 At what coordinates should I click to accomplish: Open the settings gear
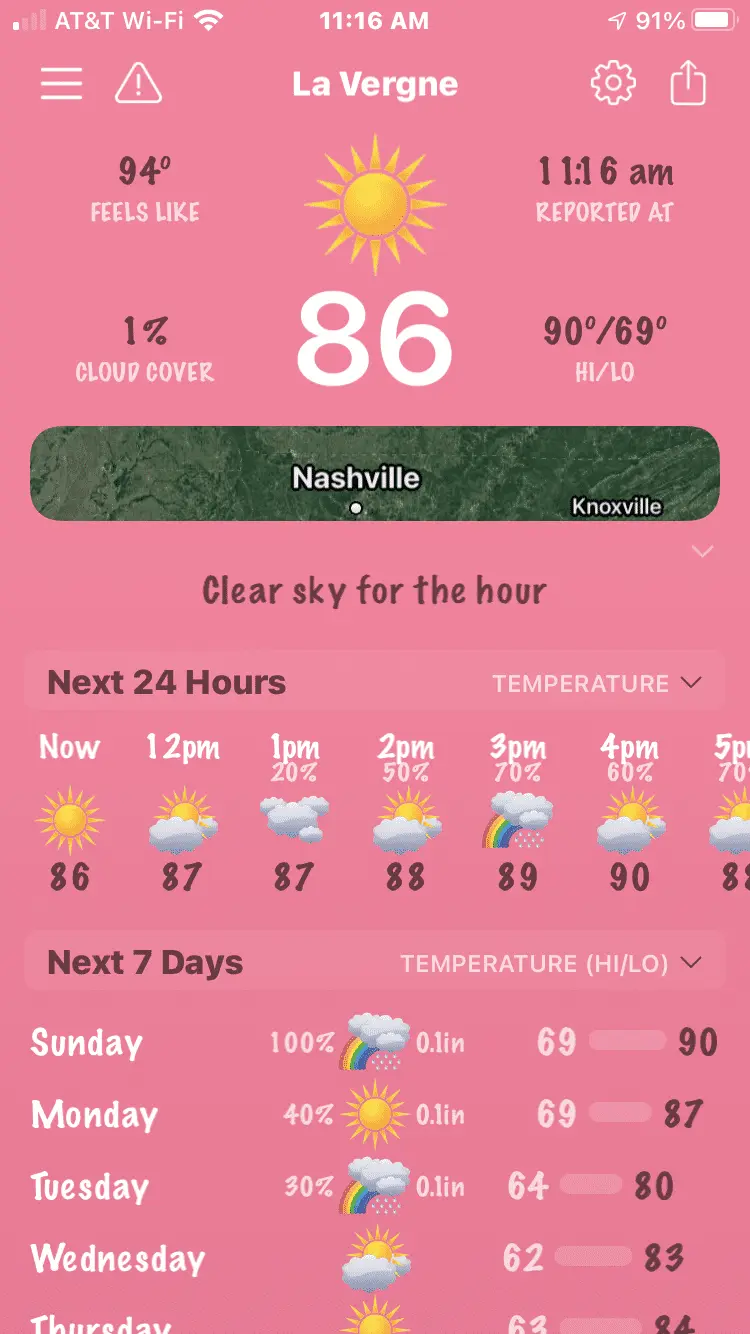coord(613,84)
